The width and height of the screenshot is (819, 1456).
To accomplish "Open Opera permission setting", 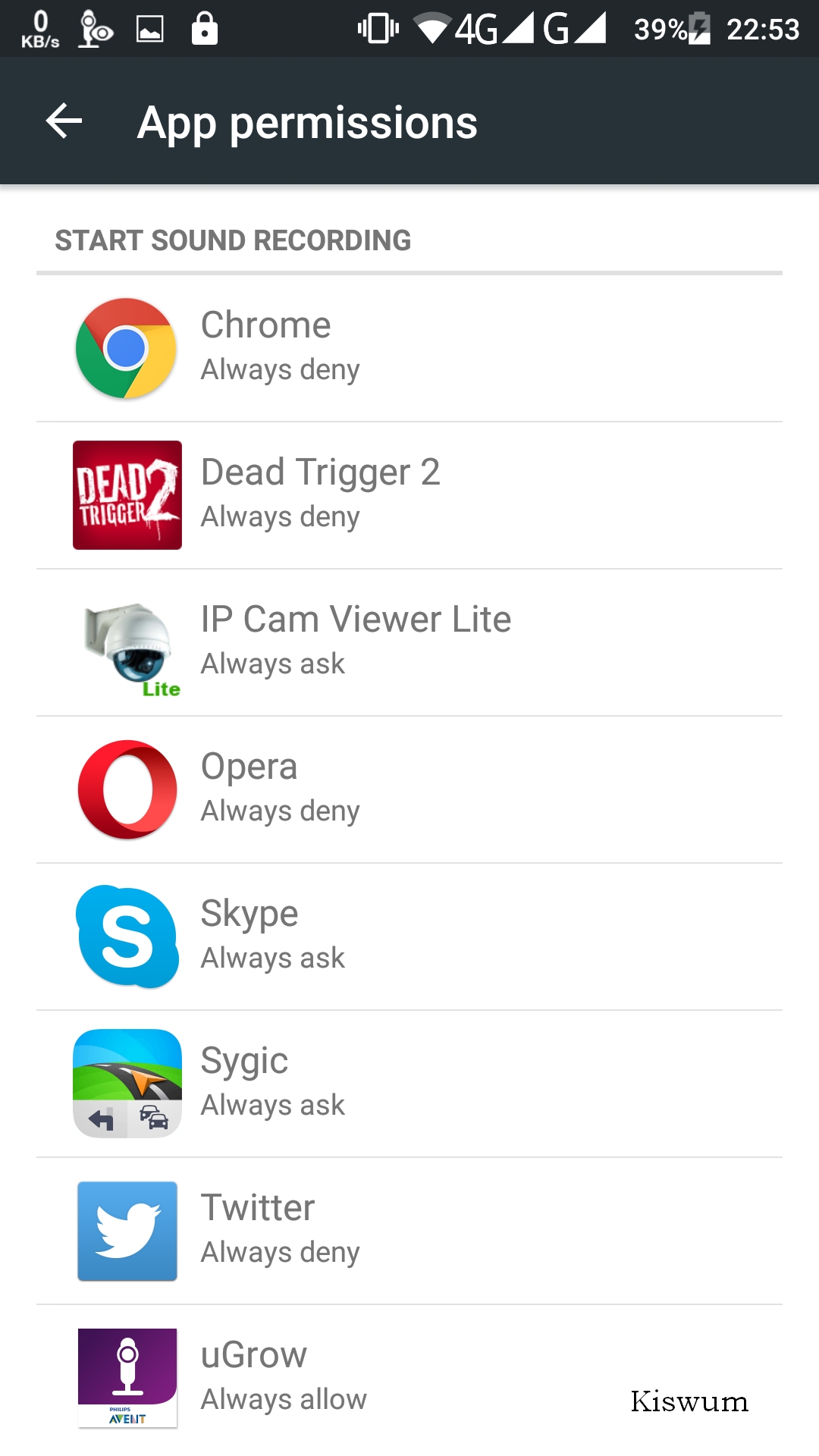I will (409, 789).
